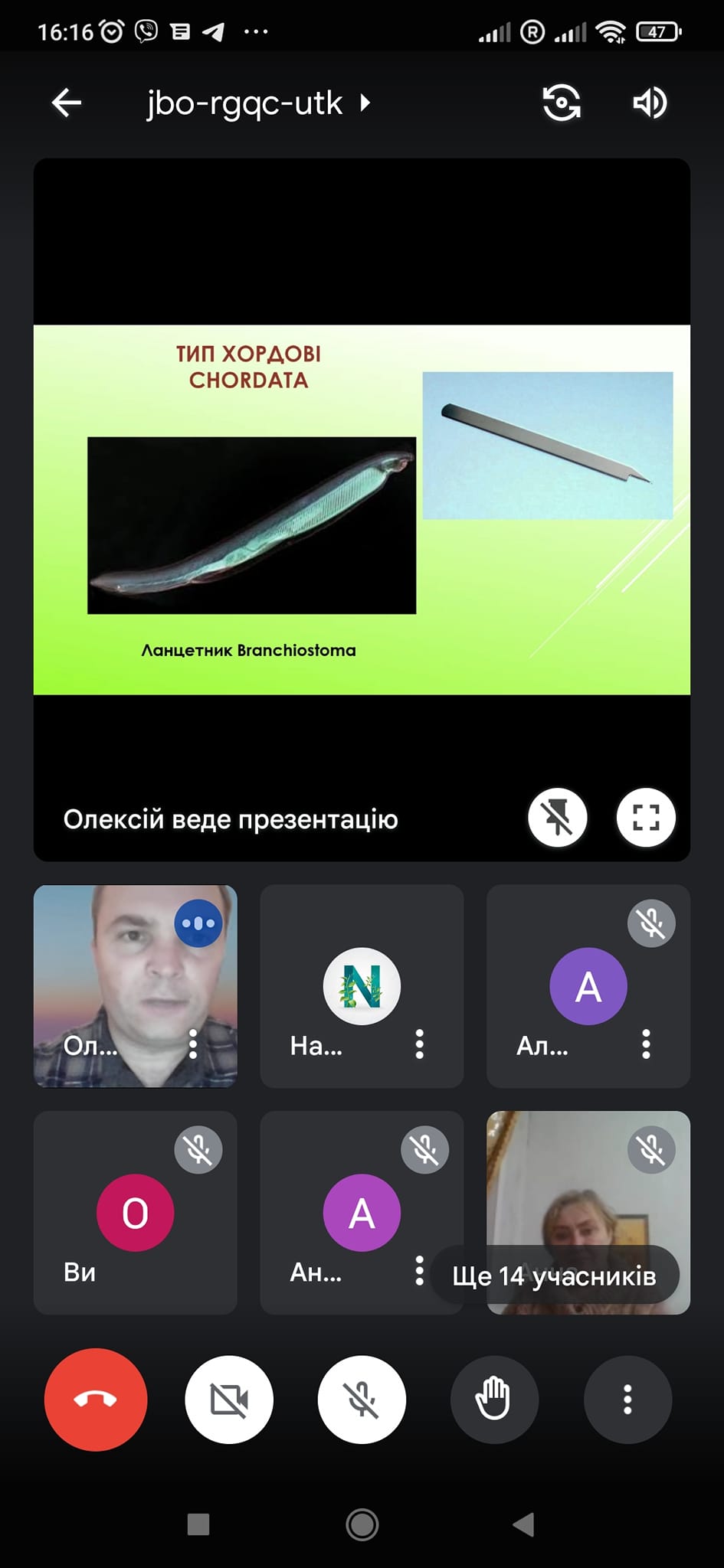Tap the system back triangle
The width and height of the screenshot is (724, 1568).
(523, 1524)
